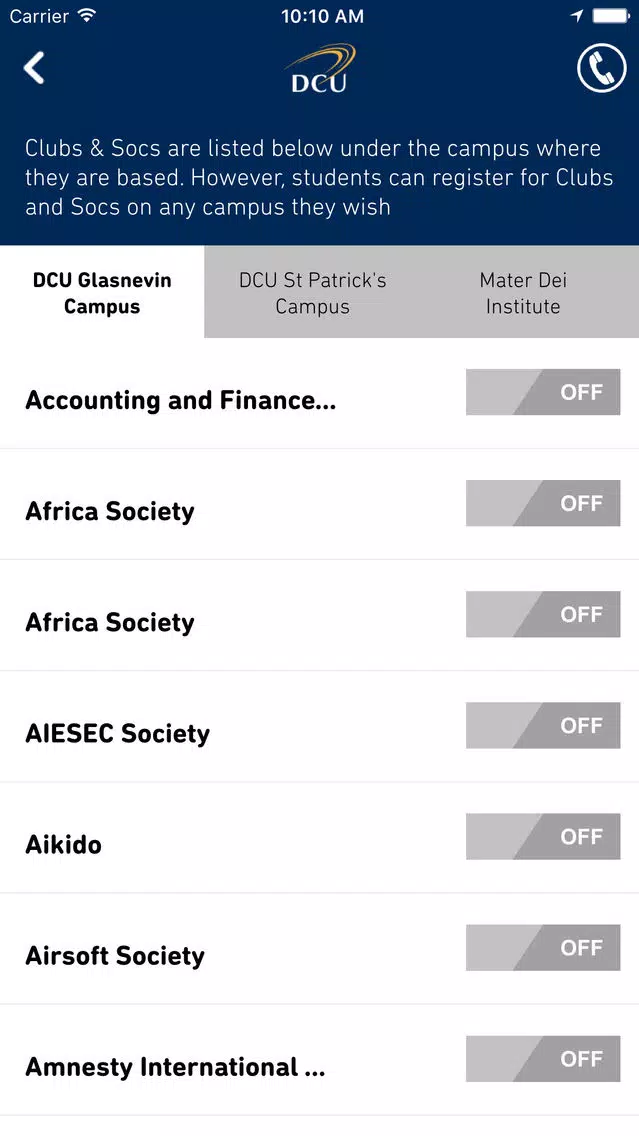Enable the Airsoft Society toggle
Screen dimensions: 639x1136
point(543,948)
